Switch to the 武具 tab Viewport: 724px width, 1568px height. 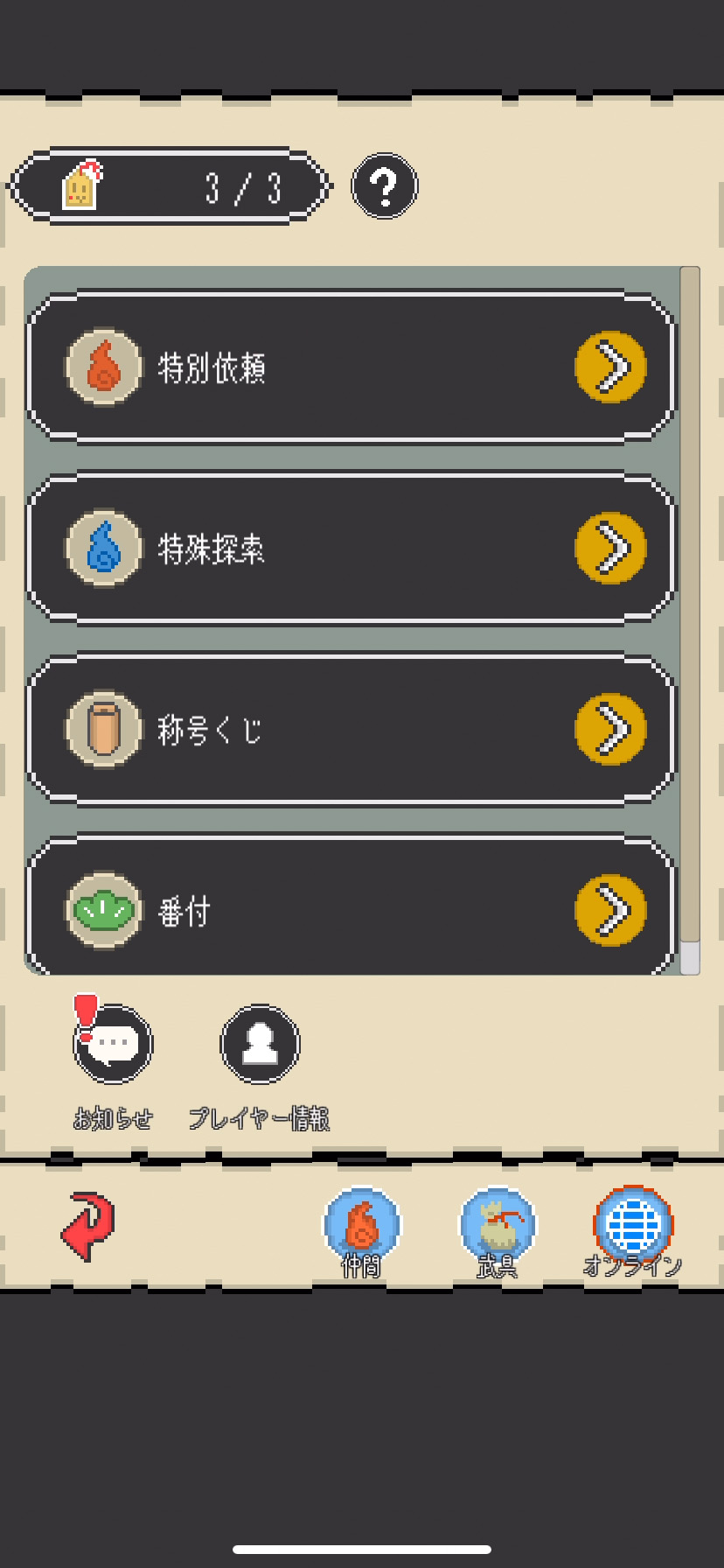[x=498, y=1227]
